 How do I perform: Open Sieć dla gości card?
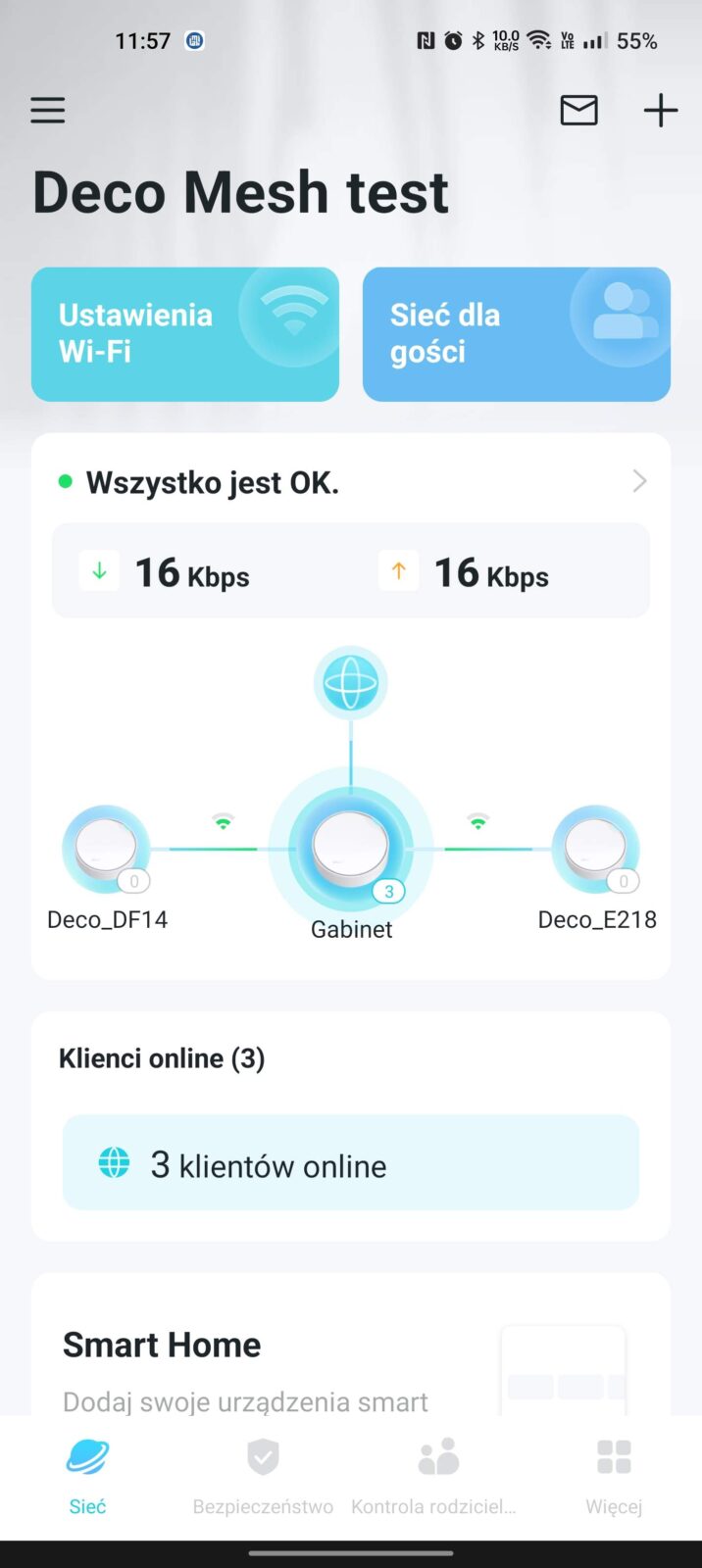516,334
